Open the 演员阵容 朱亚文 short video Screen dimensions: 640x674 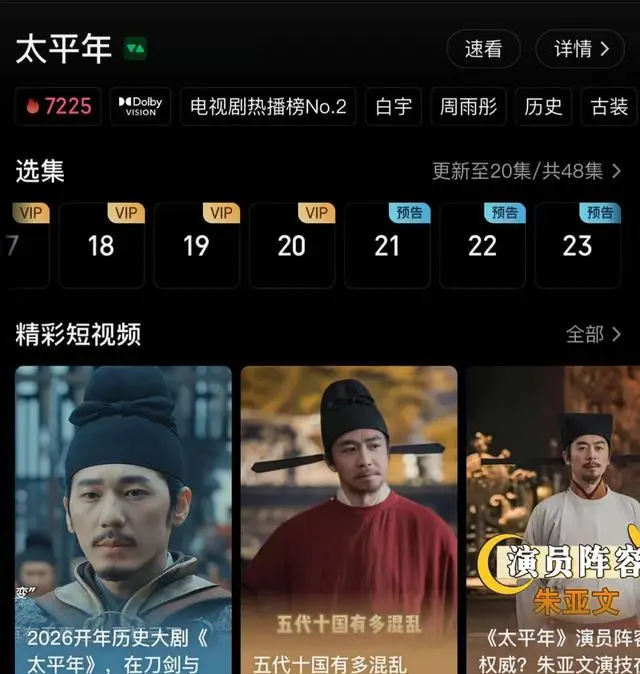tap(555, 520)
